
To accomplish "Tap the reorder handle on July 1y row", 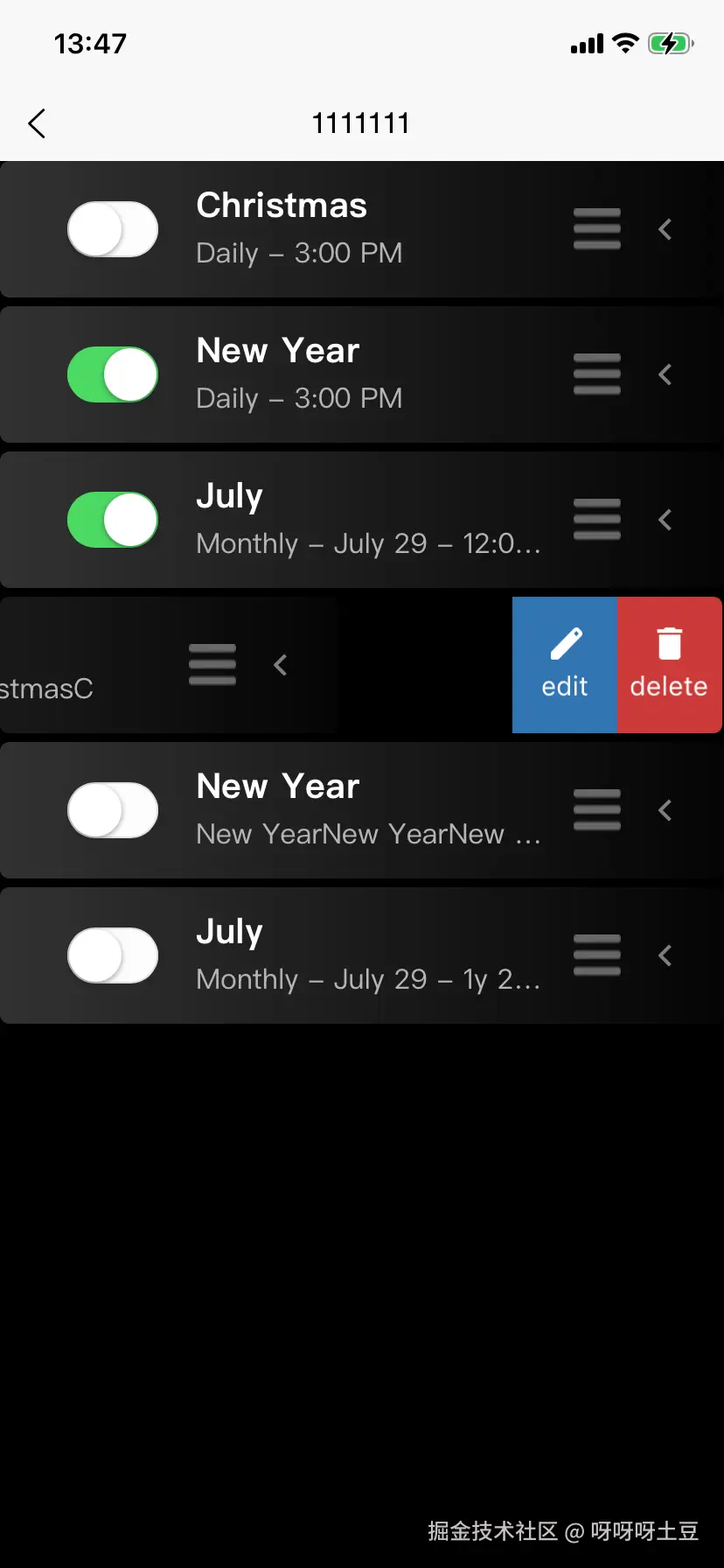I will click(x=597, y=955).
